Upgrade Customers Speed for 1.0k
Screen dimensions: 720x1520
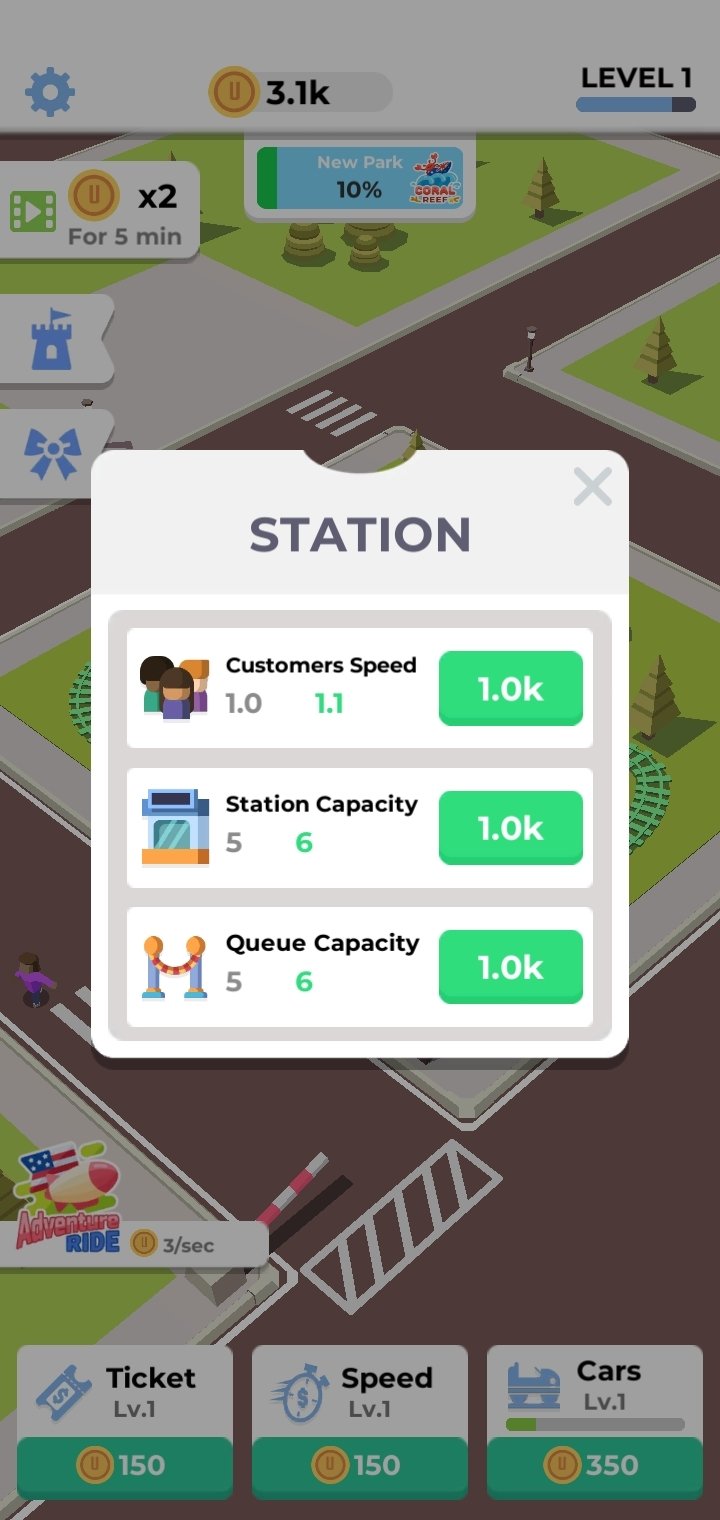[511, 688]
